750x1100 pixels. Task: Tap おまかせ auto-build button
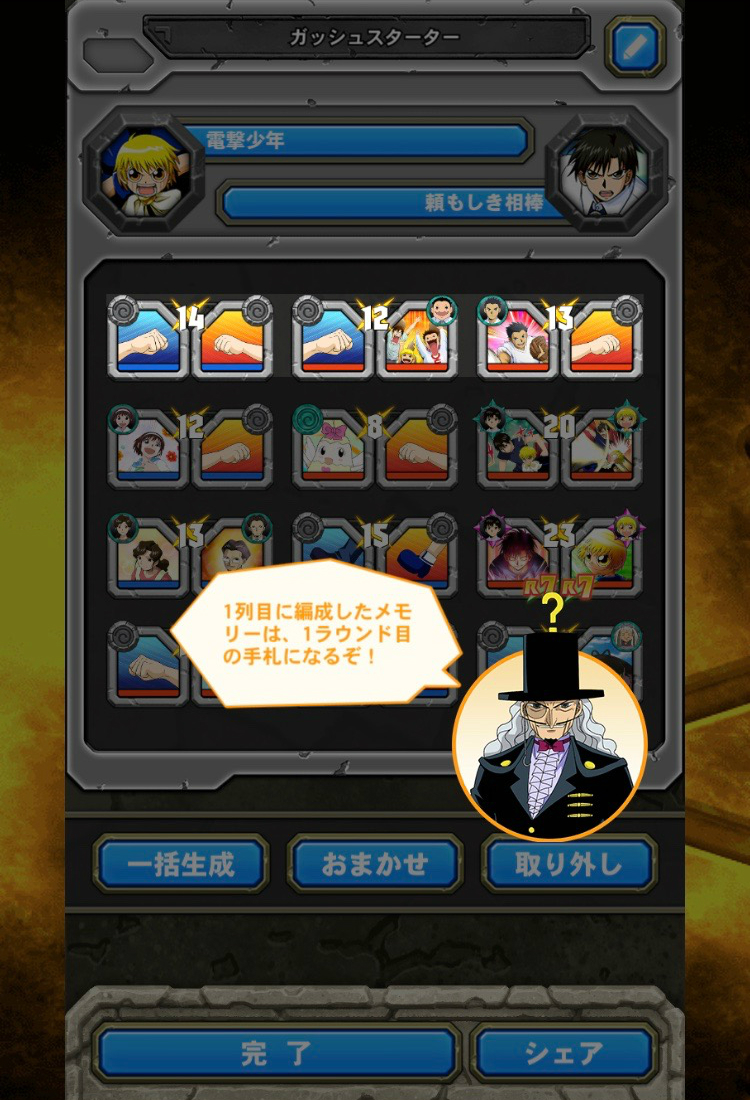[x=375, y=863]
